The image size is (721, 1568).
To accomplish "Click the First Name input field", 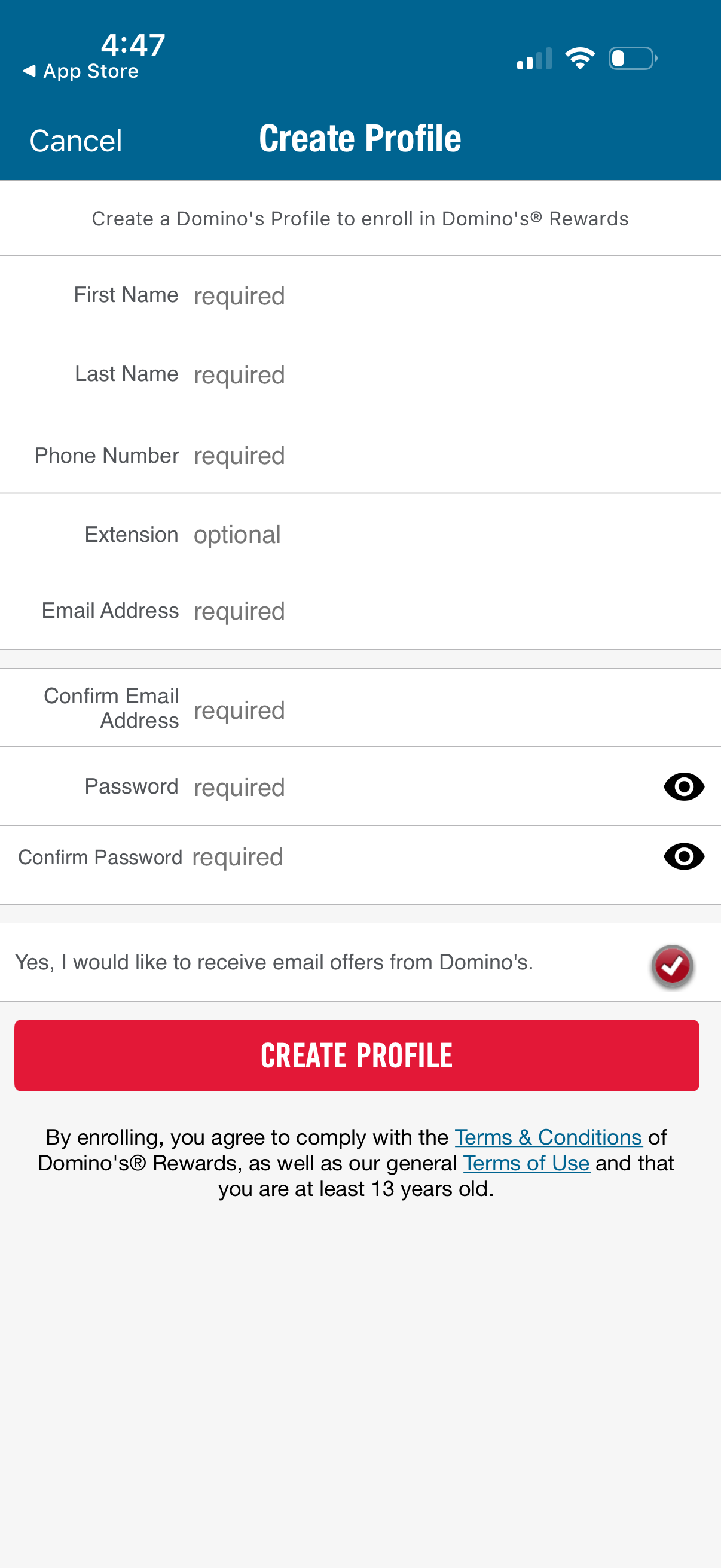I will pos(365,295).
